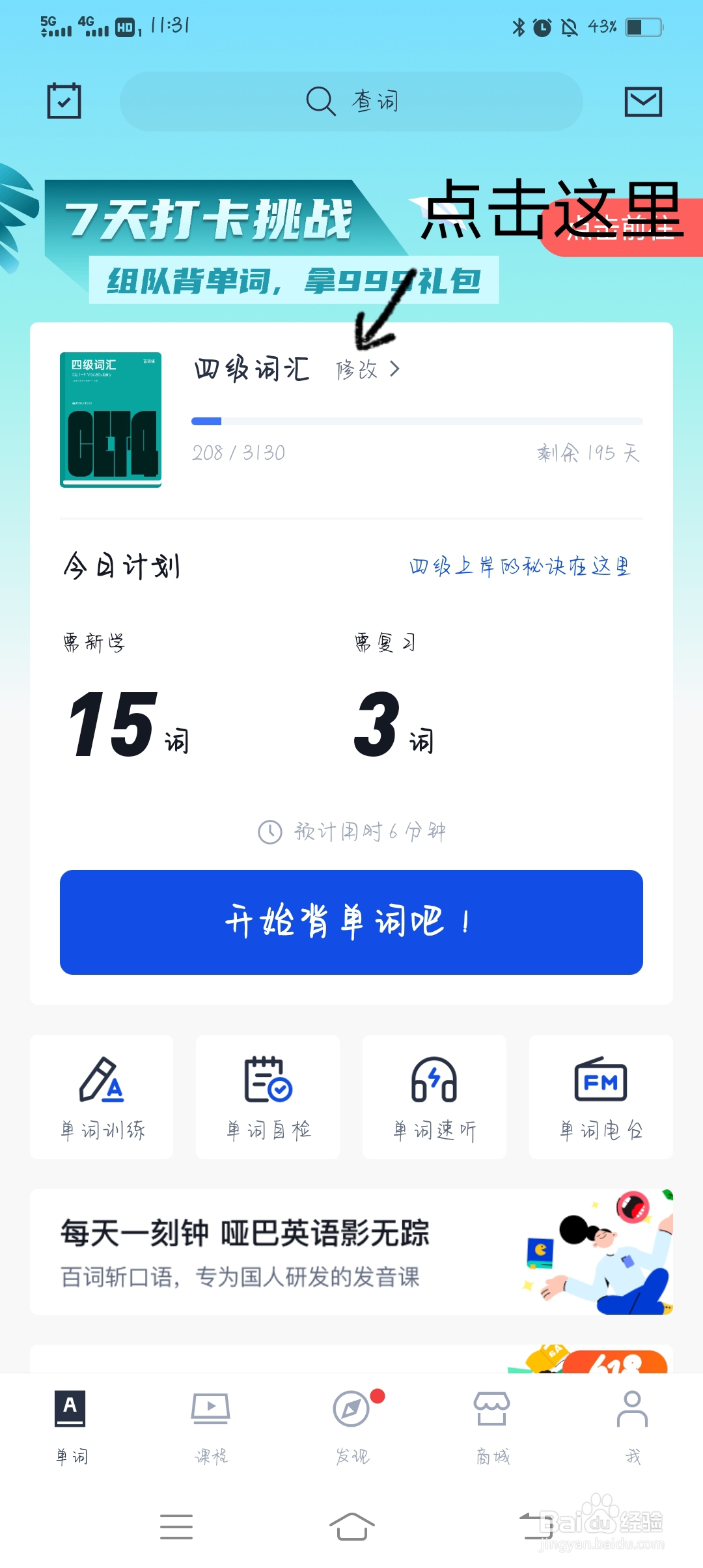
Task: Switch to the 商城 tab
Action: (492, 1427)
